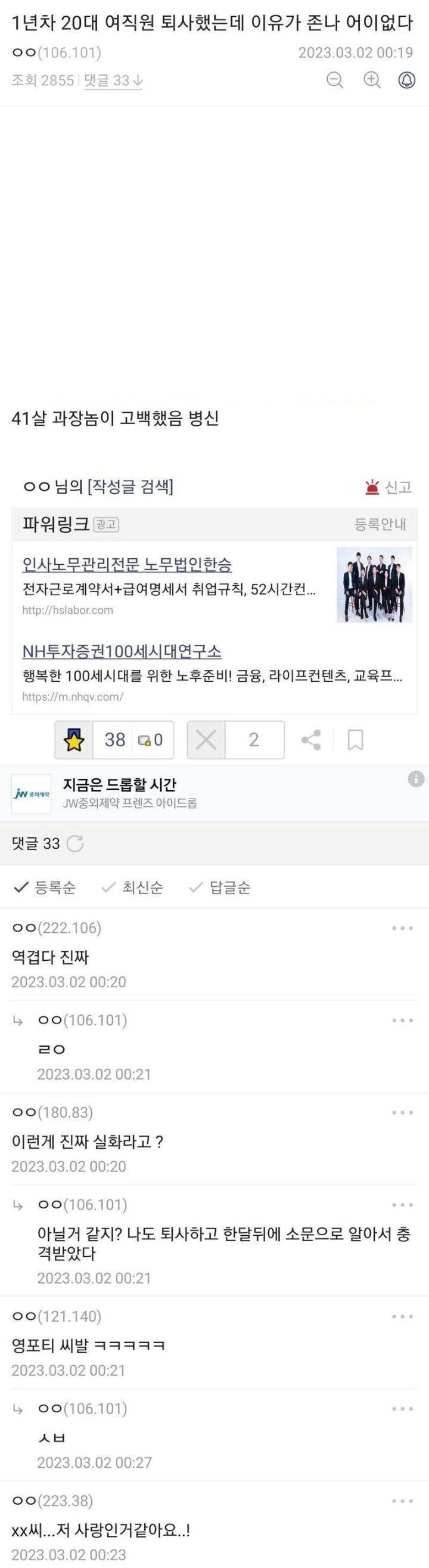Upvote the post with the star button
The image size is (429, 1568).
(74, 740)
